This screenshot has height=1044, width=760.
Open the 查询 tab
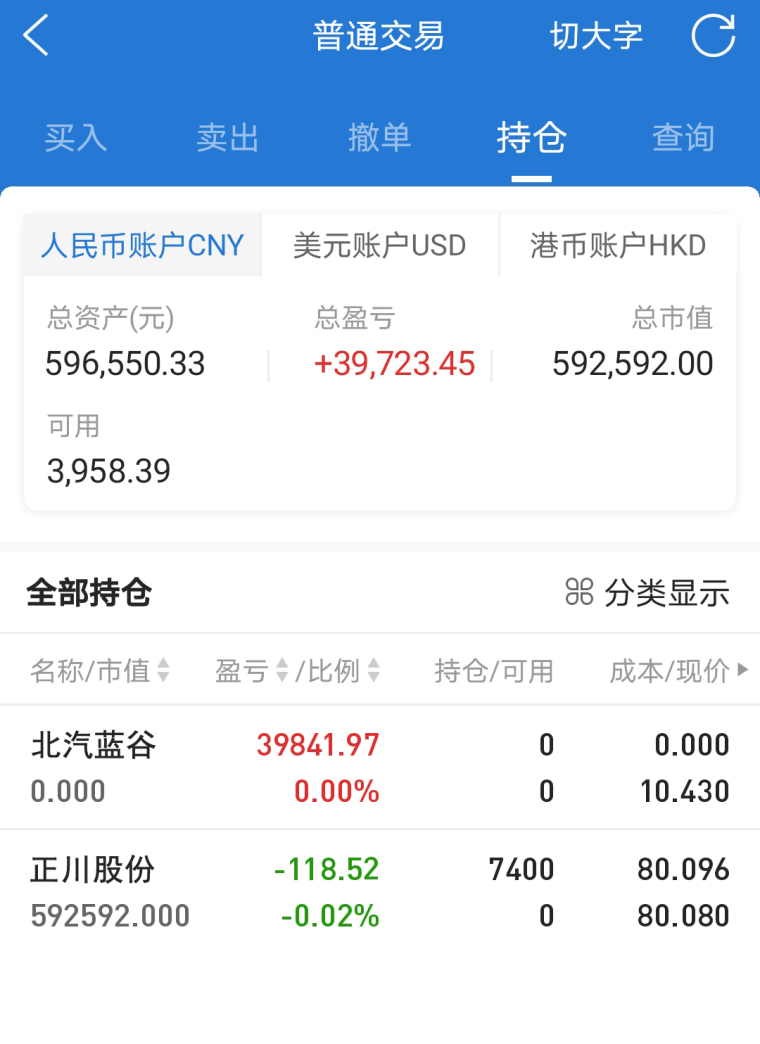(683, 138)
